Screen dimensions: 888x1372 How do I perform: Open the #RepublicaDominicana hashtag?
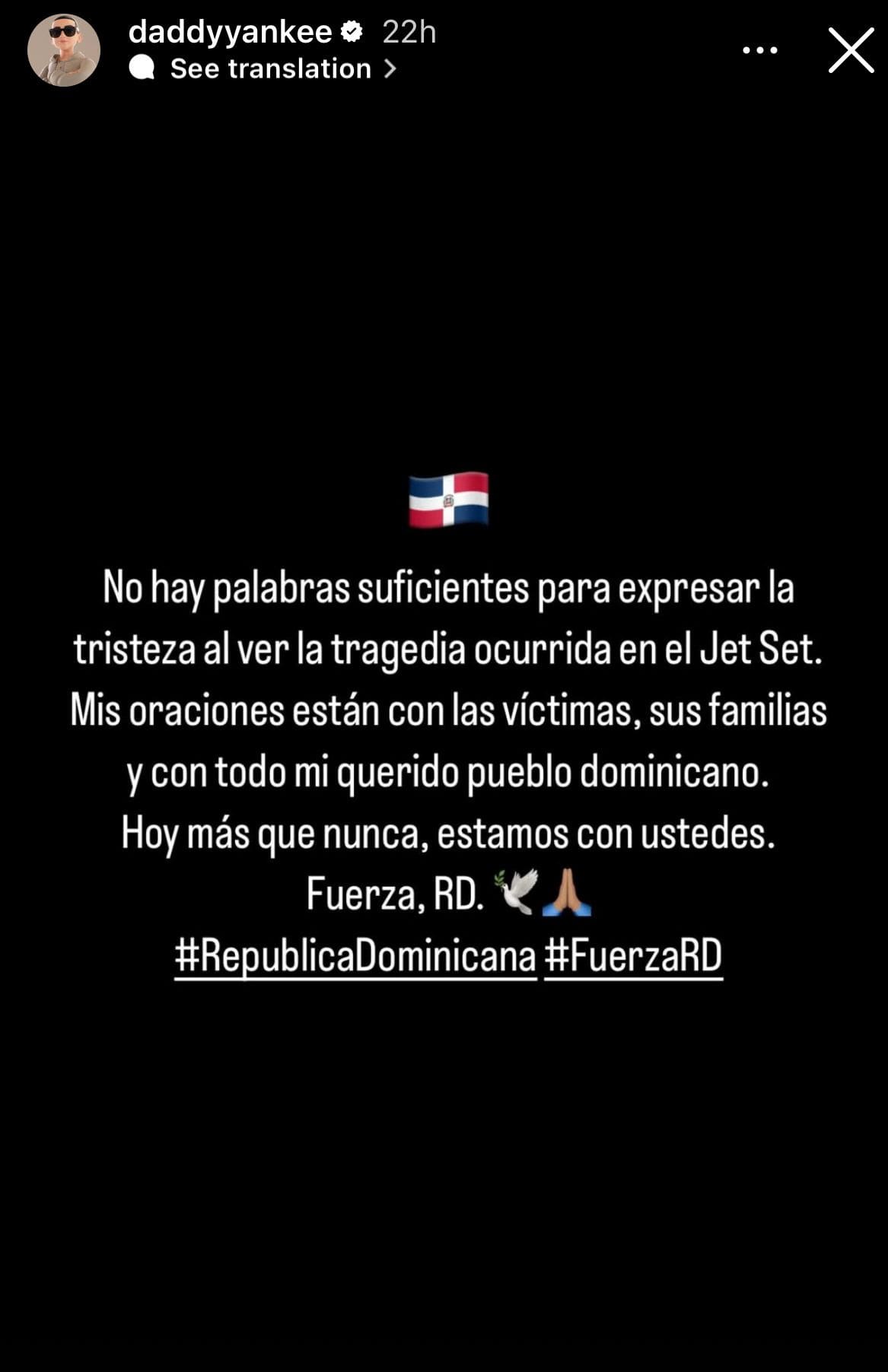(x=355, y=957)
